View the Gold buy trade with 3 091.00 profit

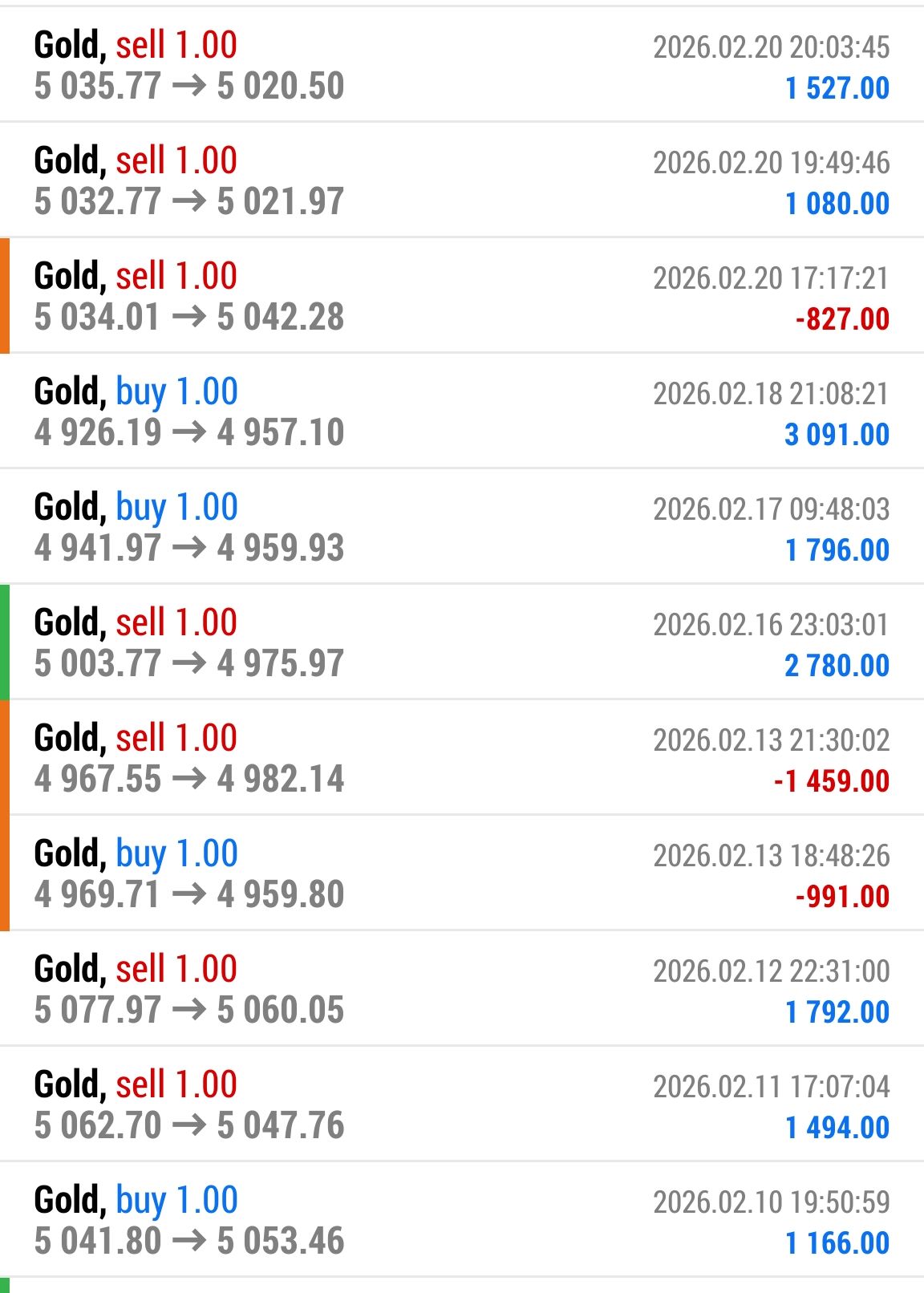(x=462, y=412)
